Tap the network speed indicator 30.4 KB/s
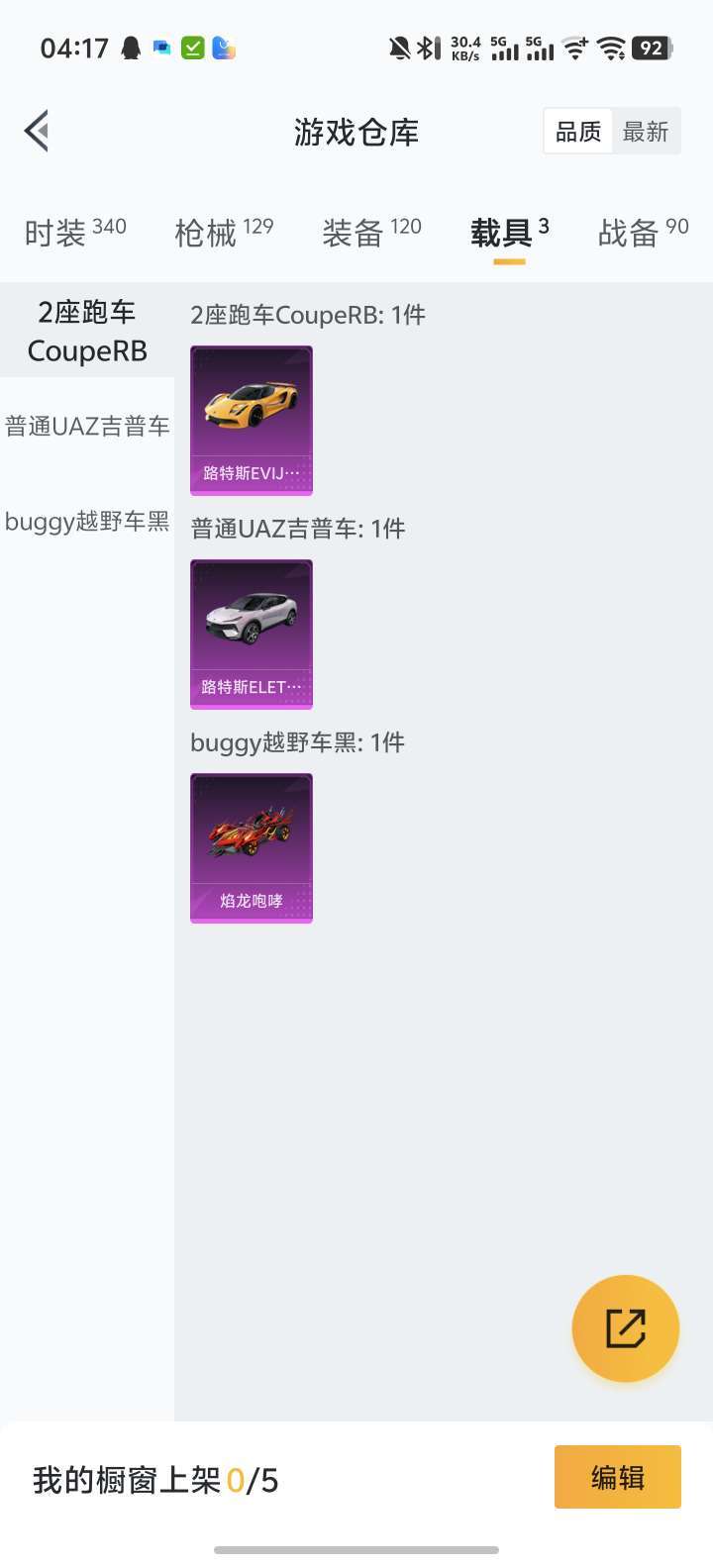This screenshot has height=1568, width=713. tap(465, 47)
